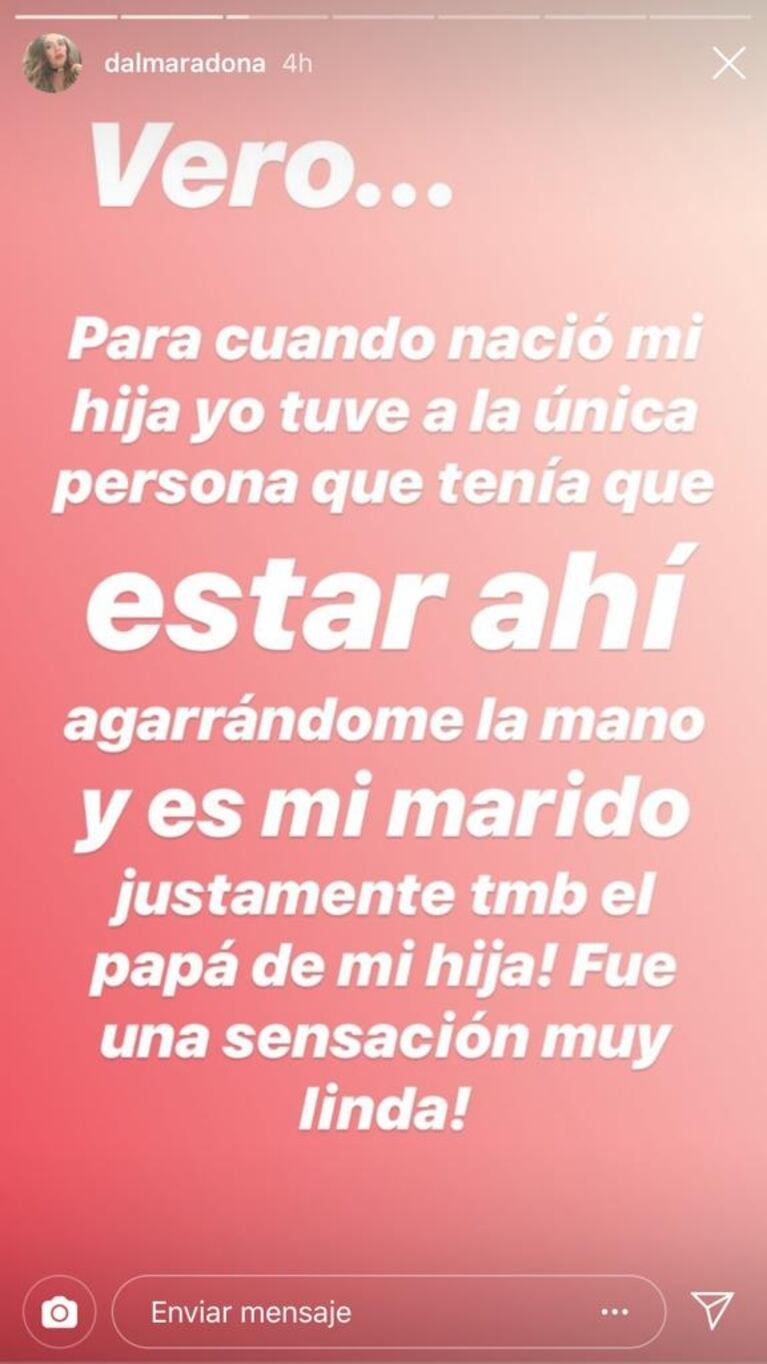Screen dimensions: 767x1364
Task: Open the three-dots more options
Action: pos(614,1312)
